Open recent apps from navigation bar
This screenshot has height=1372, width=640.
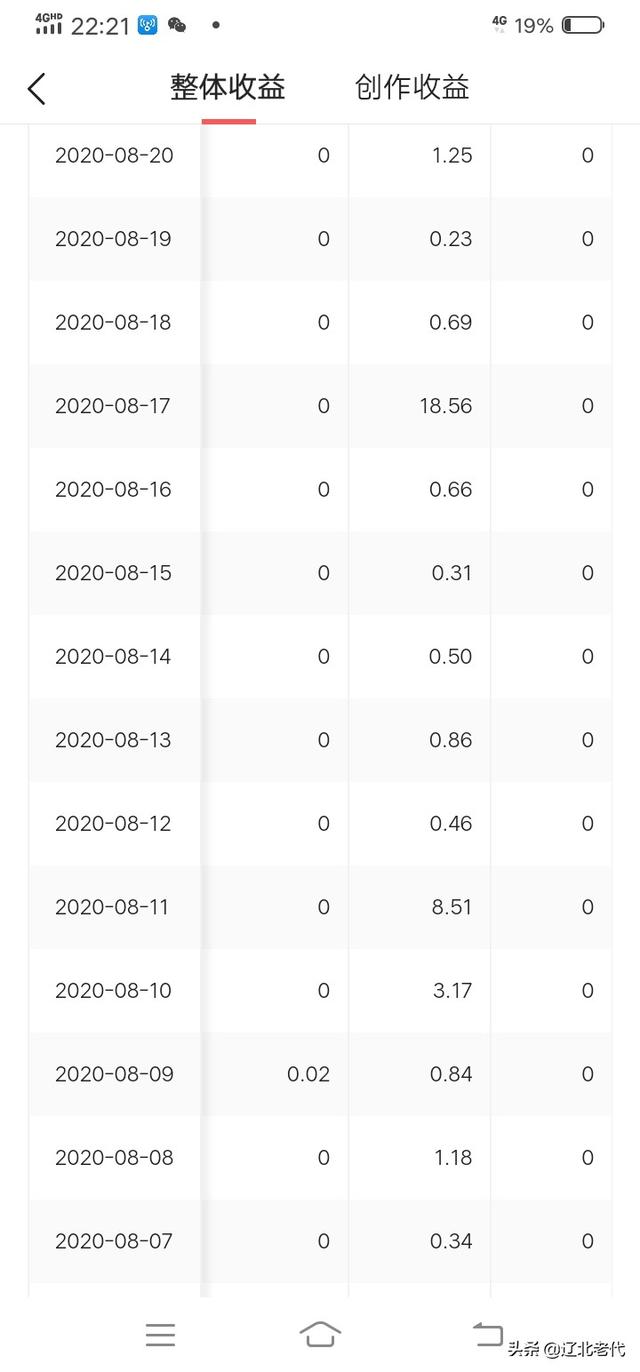pos(160,1334)
